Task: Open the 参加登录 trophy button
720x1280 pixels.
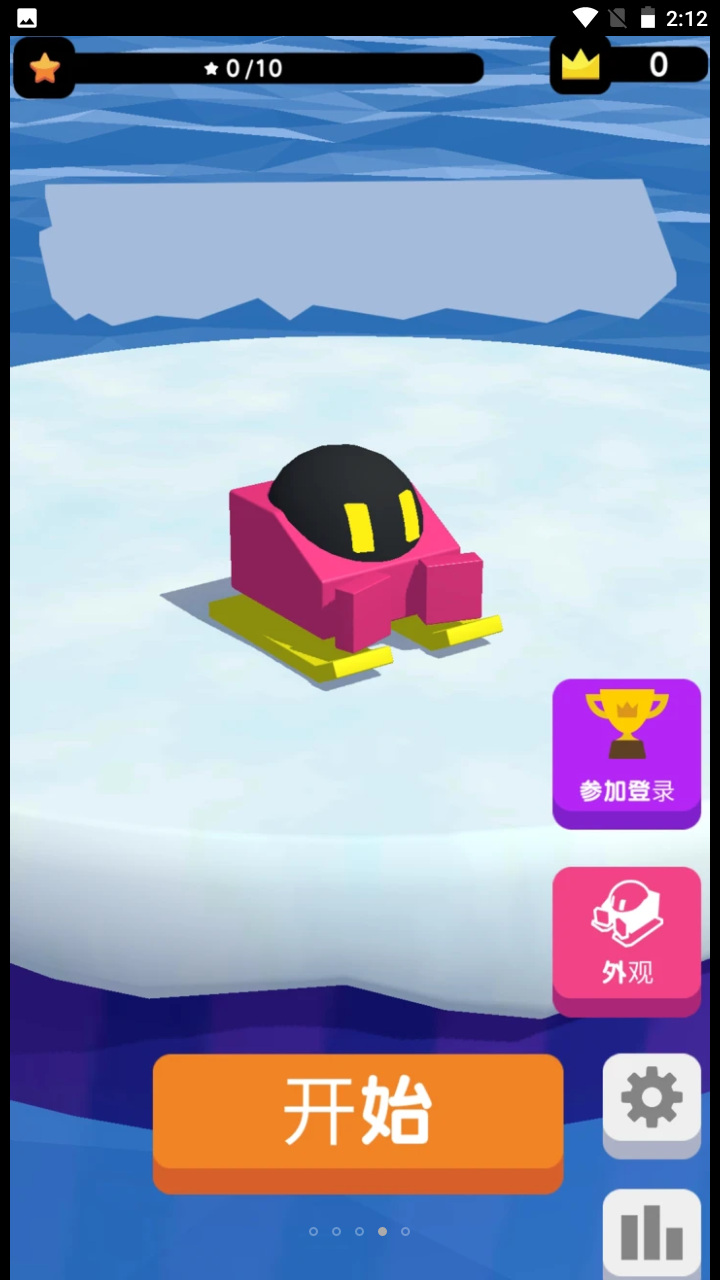Action: point(627,754)
